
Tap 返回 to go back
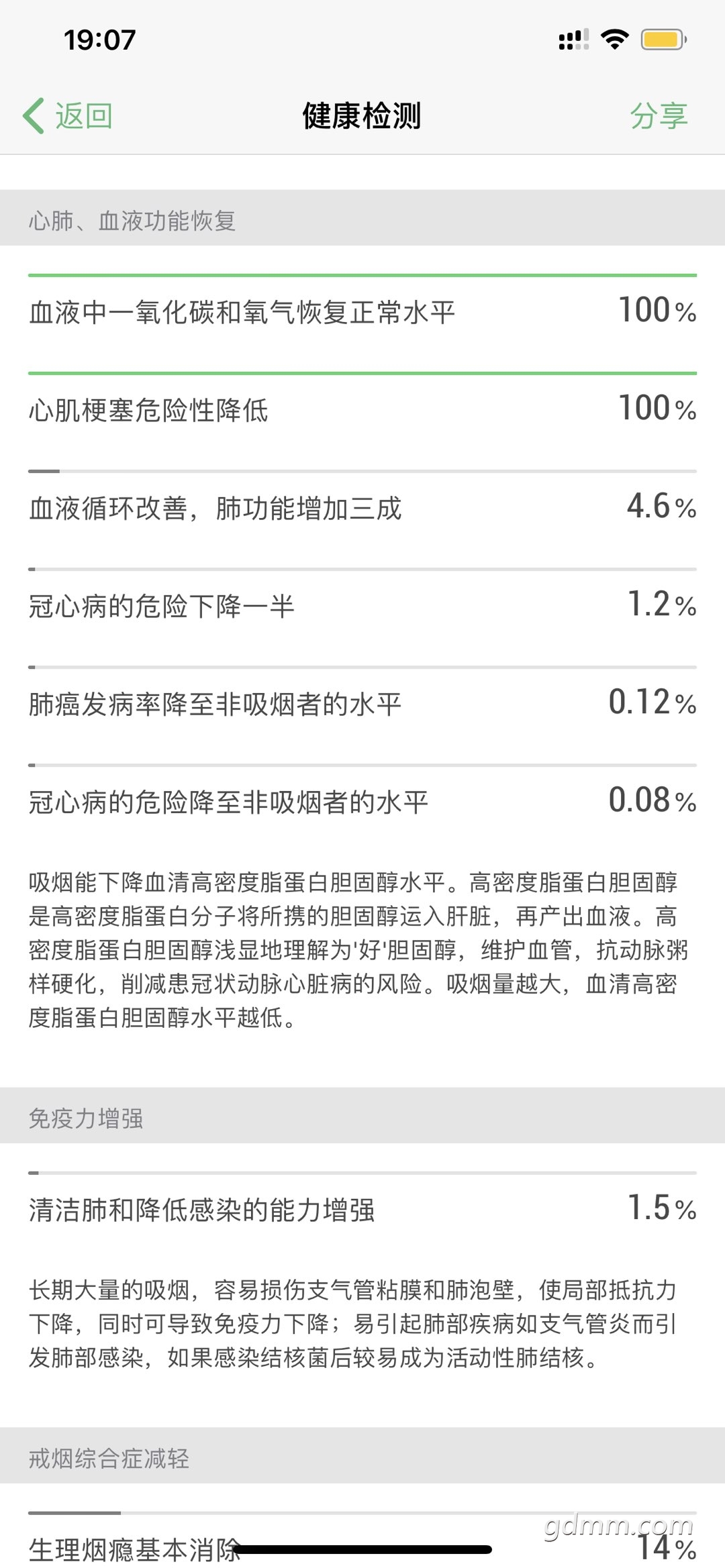[68, 116]
